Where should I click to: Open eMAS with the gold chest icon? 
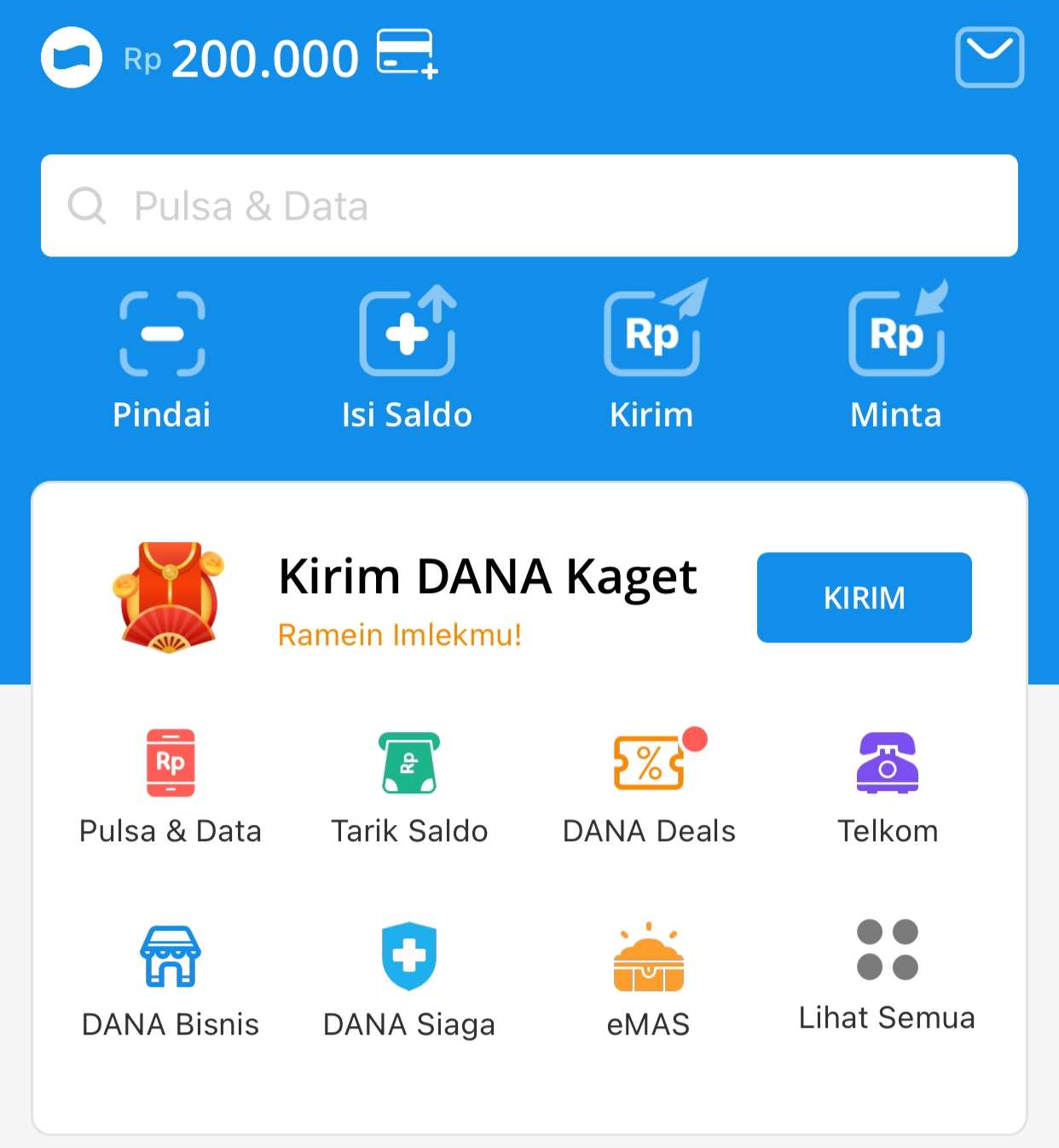[649, 956]
